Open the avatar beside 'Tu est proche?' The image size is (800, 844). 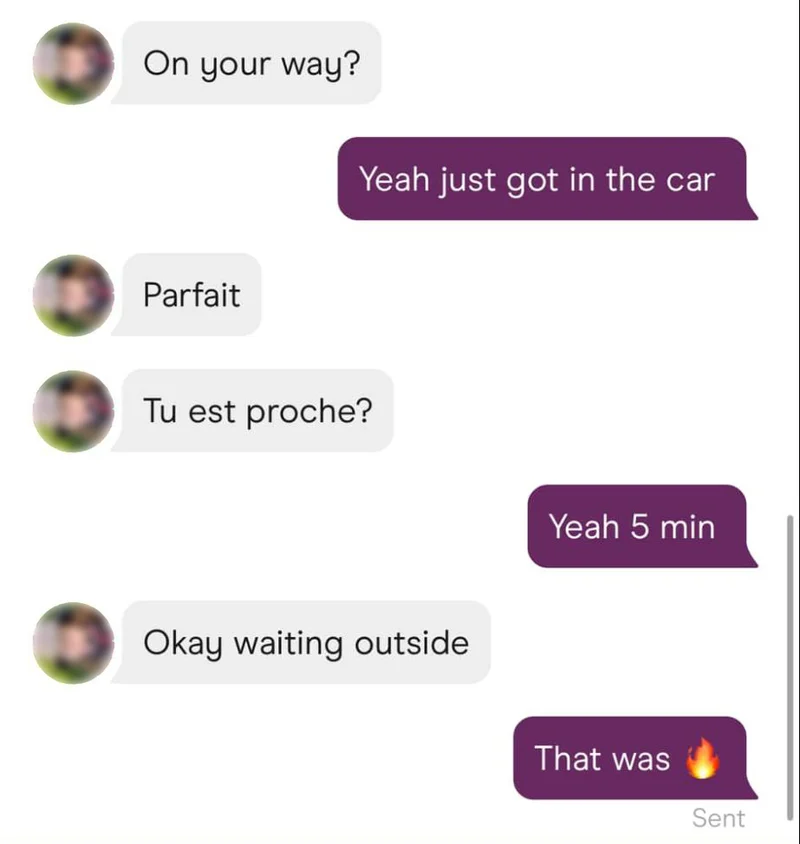(73, 411)
